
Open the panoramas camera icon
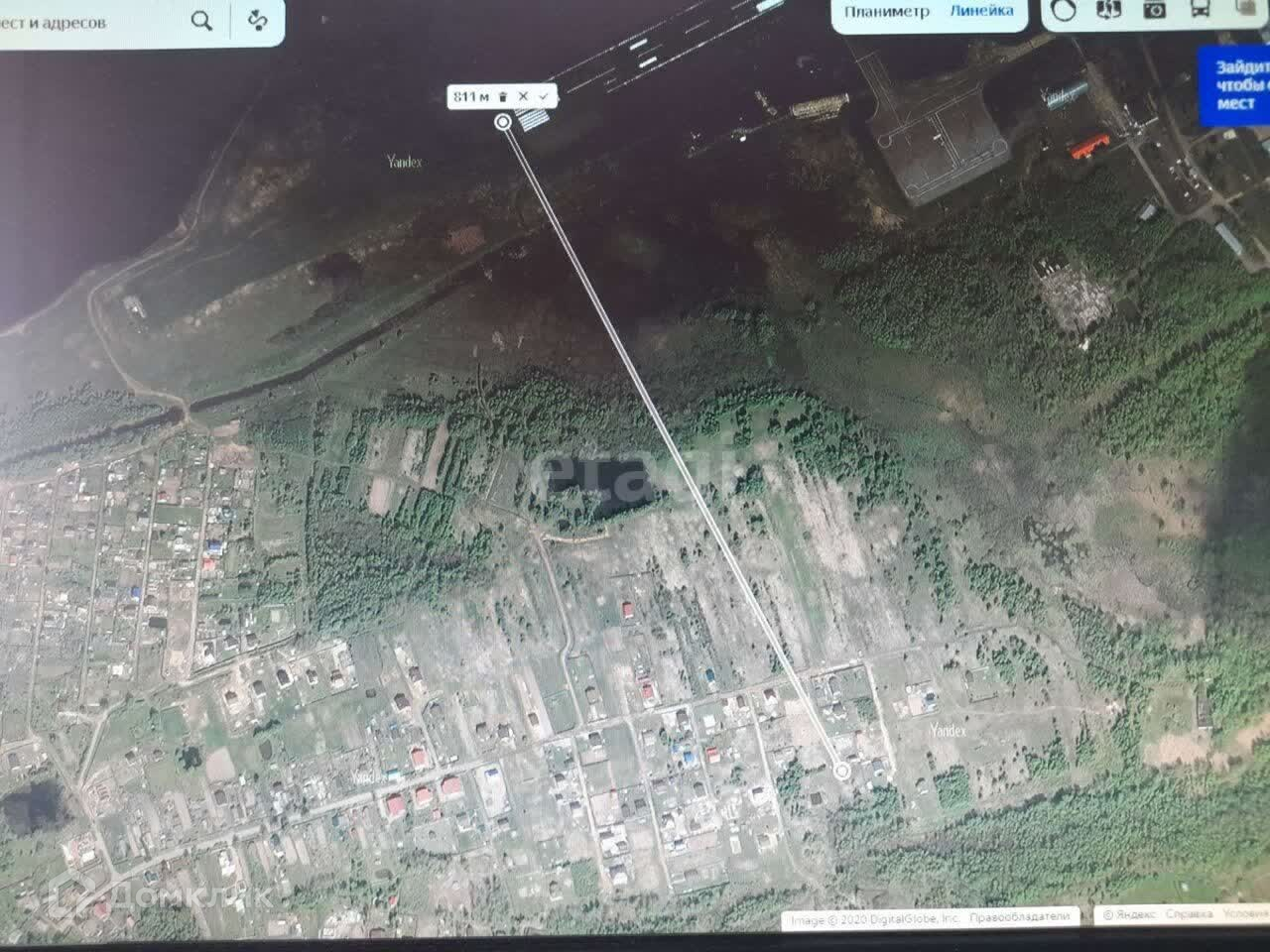click(1155, 10)
